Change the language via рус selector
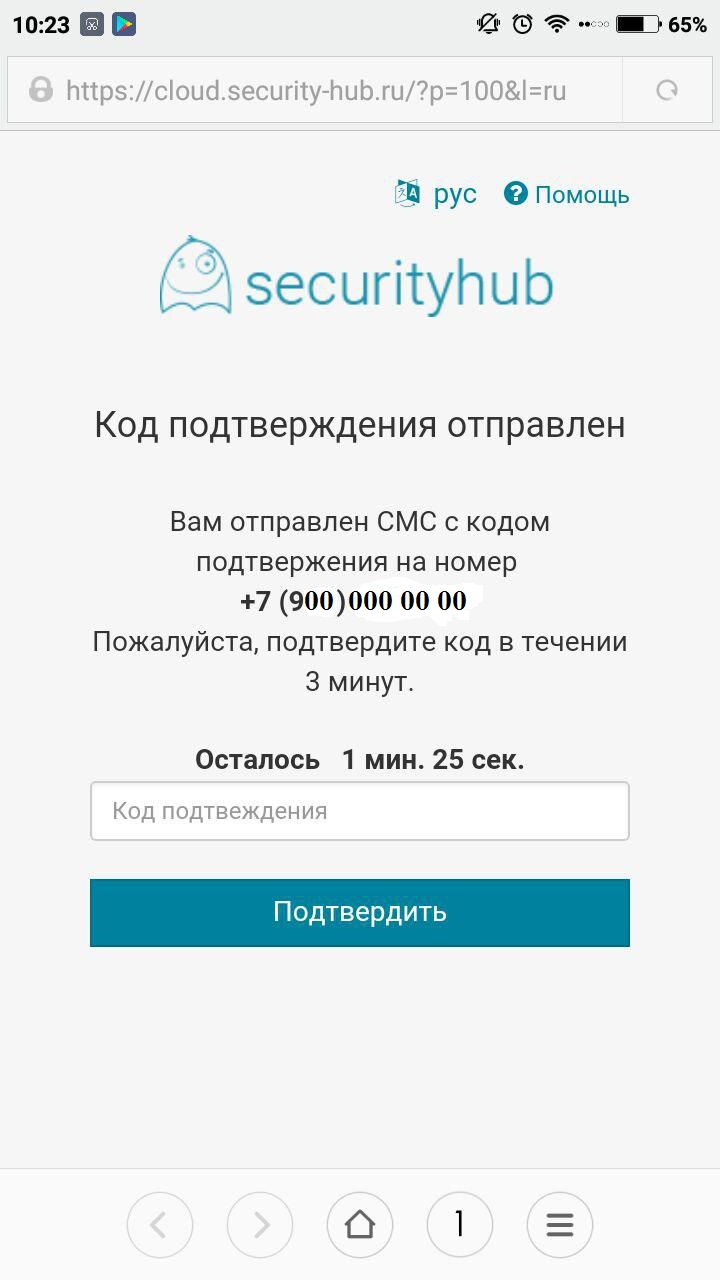Screen dimensions: 720x1280 [436, 194]
